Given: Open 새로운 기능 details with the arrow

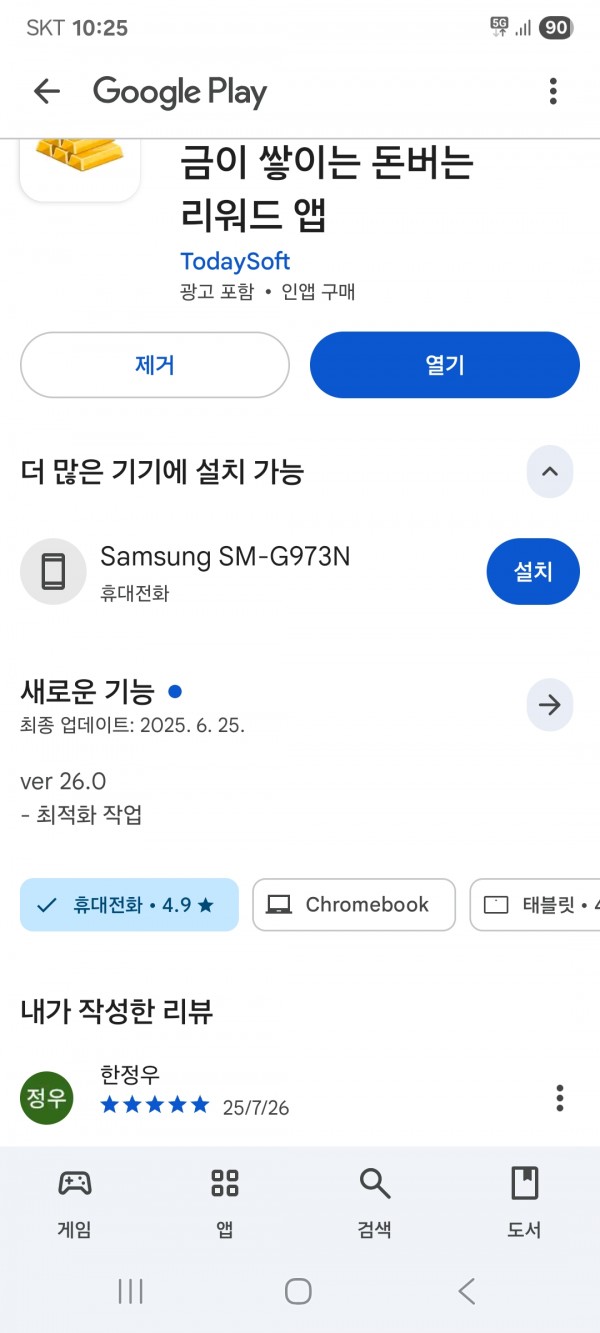Looking at the screenshot, I should [x=550, y=705].
